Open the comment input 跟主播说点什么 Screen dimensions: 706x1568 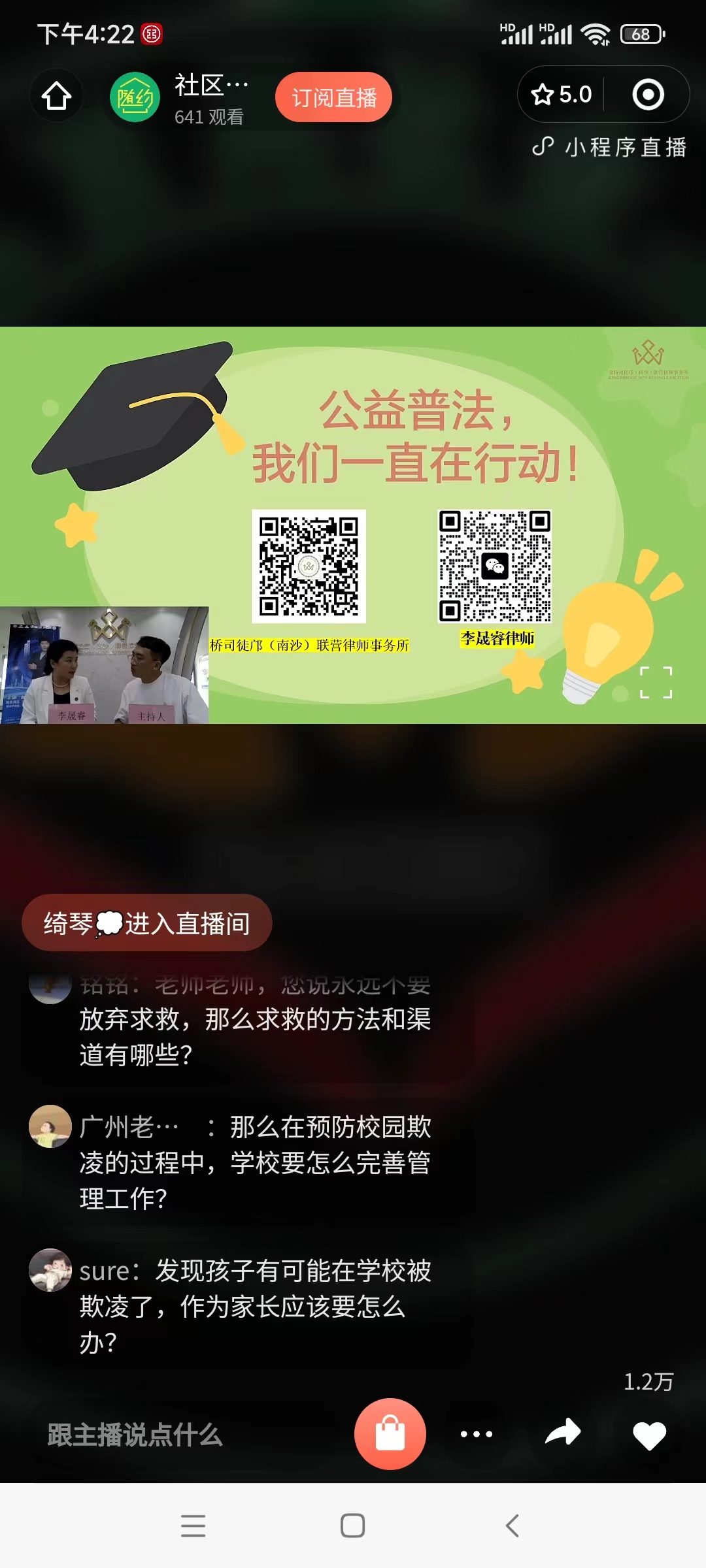tap(135, 1435)
